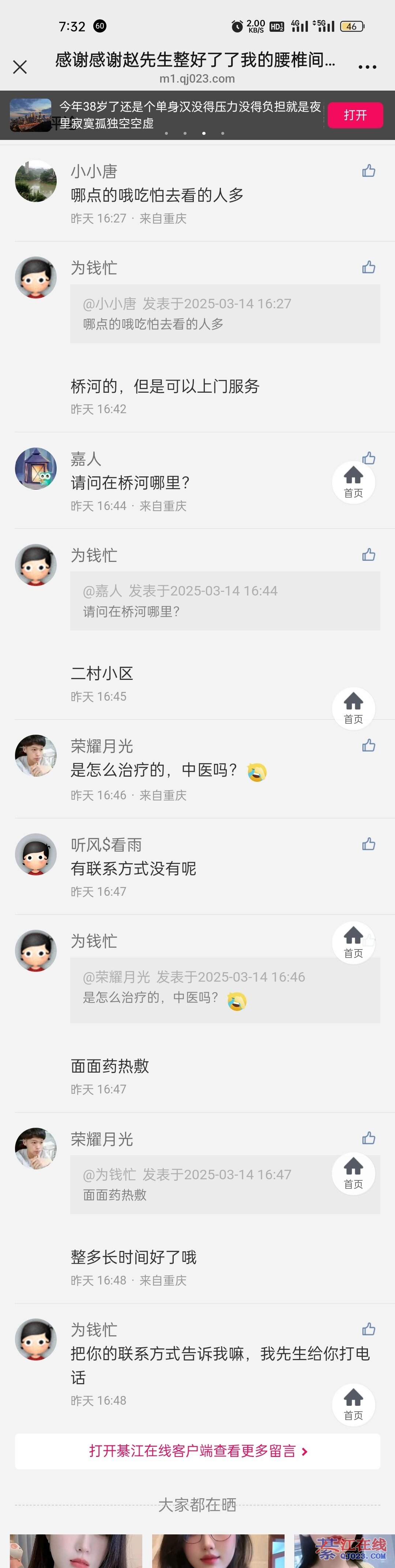This screenshot has width=395, height=1568.
Task: Open 小小唐's profile avatar
Action: (x=36, y=181)
